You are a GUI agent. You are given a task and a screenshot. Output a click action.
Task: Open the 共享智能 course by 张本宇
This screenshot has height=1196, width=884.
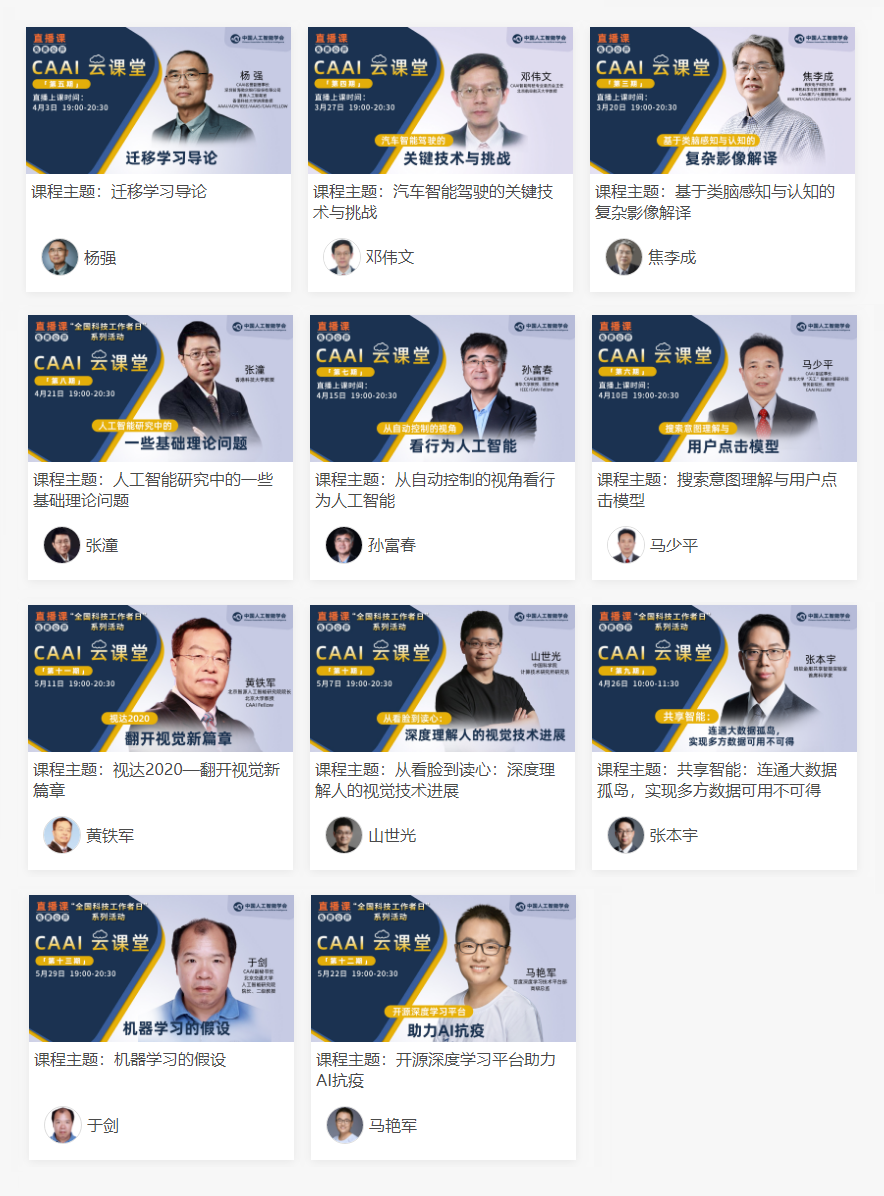click(724, 678)
